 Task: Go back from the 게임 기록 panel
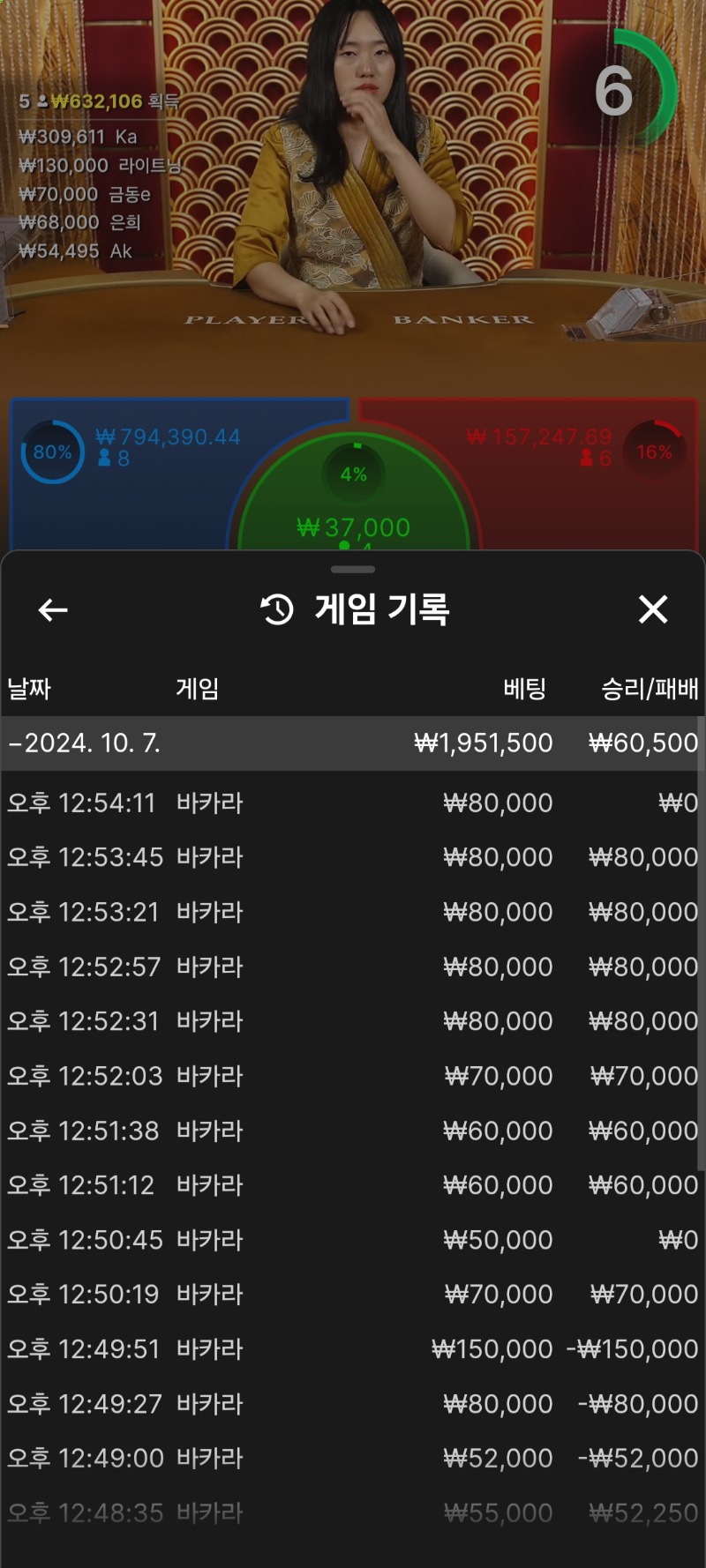point(53,609)
